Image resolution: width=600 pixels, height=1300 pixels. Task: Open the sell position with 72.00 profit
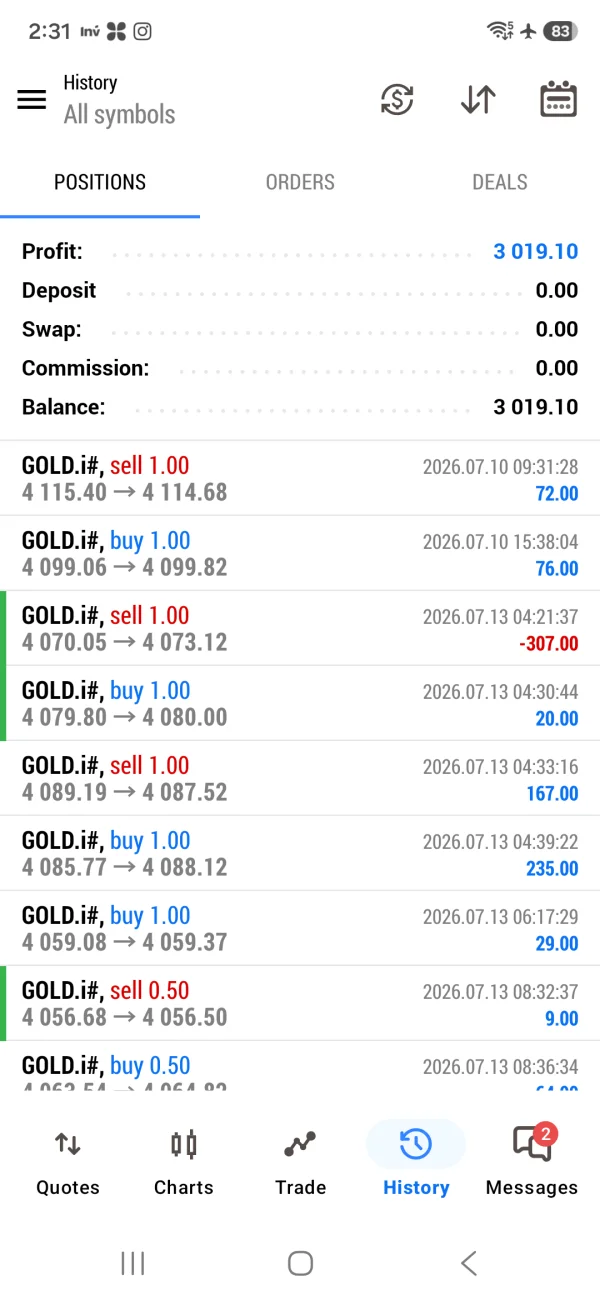300,478
